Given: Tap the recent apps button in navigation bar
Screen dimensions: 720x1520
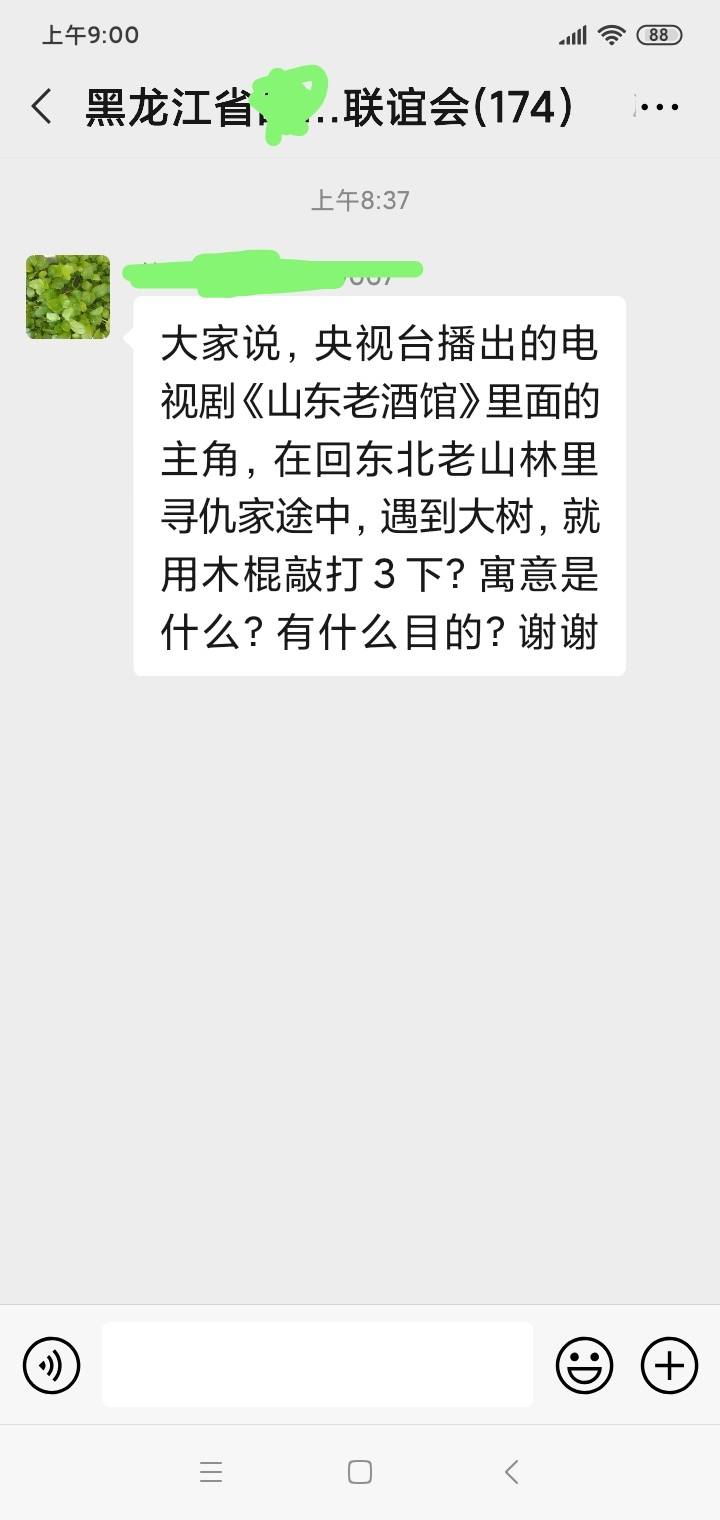Looking at the screenshot, I should 211,1471.
